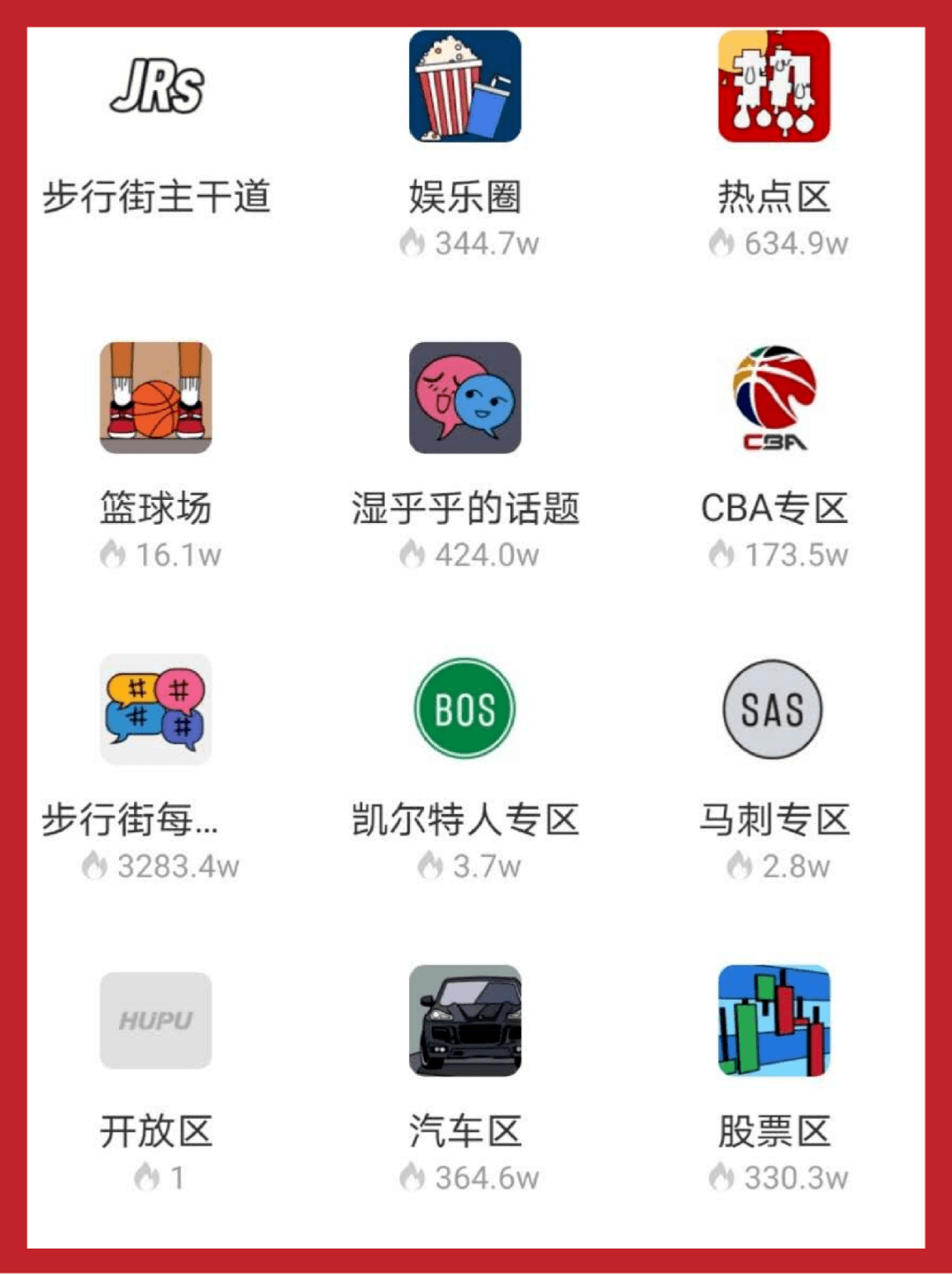Click the 马刺专区 text label
The height and width of the screenshot is (1276, 952).
(x=775, y=820)
